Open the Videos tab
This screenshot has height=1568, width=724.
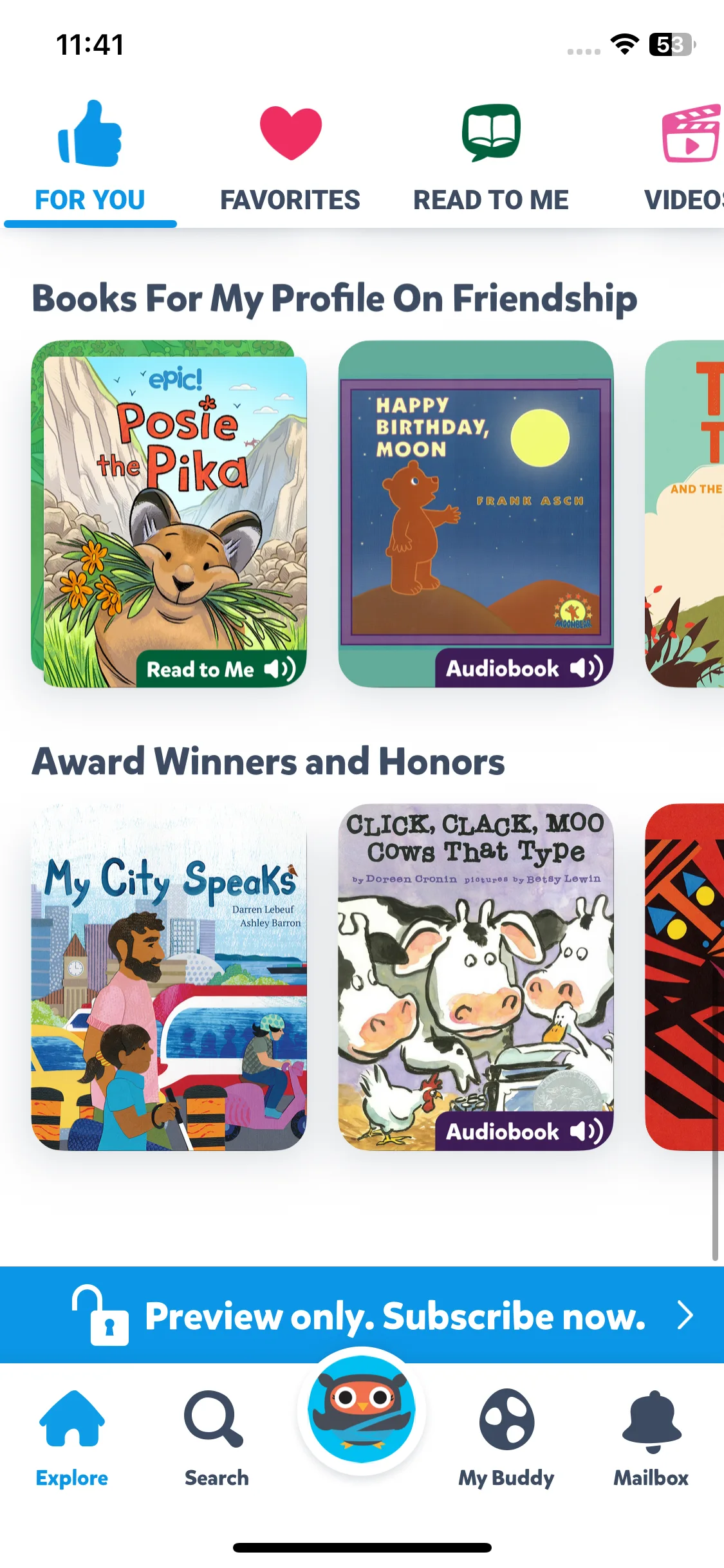[x=684, y=159]
